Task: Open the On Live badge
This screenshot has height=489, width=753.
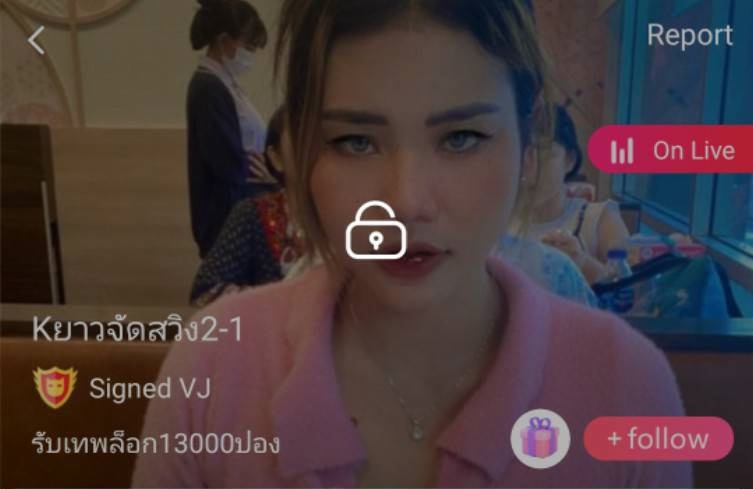Action: [x=671, y=151]
